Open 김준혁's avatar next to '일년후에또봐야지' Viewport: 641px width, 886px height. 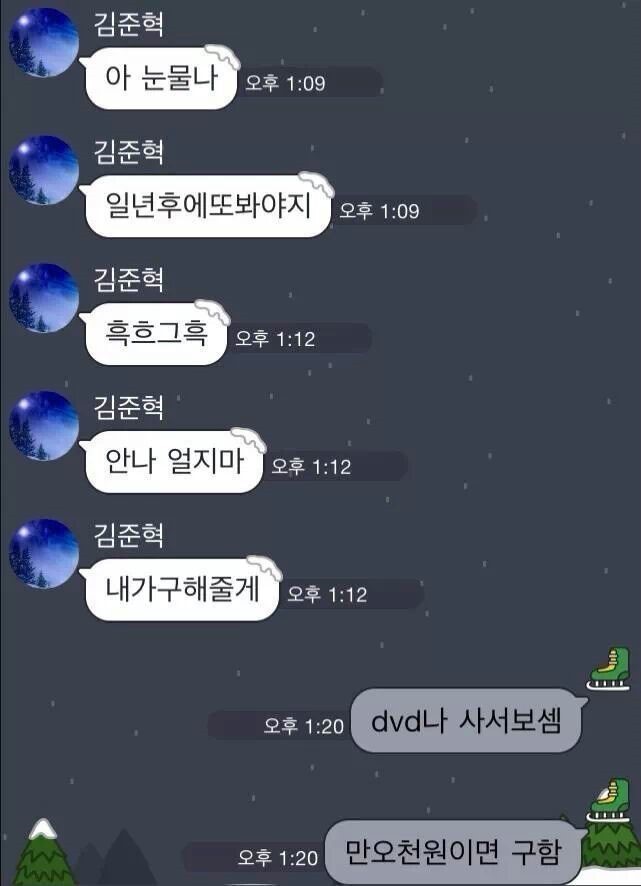tap(43, 171)
